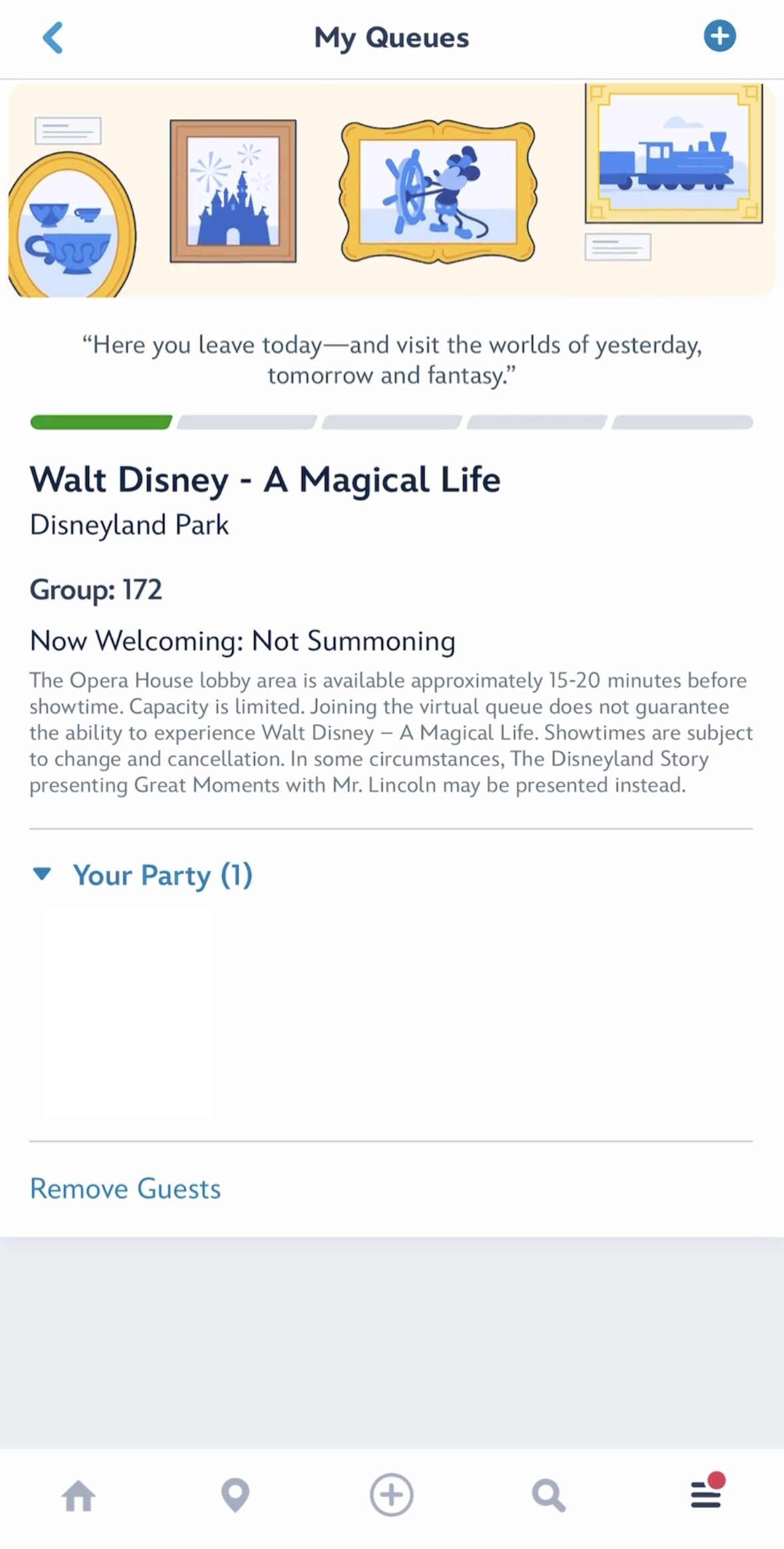Open the menu tab with notification dot
Viewport: 784px width, 1549px height.
point(706,1495)
